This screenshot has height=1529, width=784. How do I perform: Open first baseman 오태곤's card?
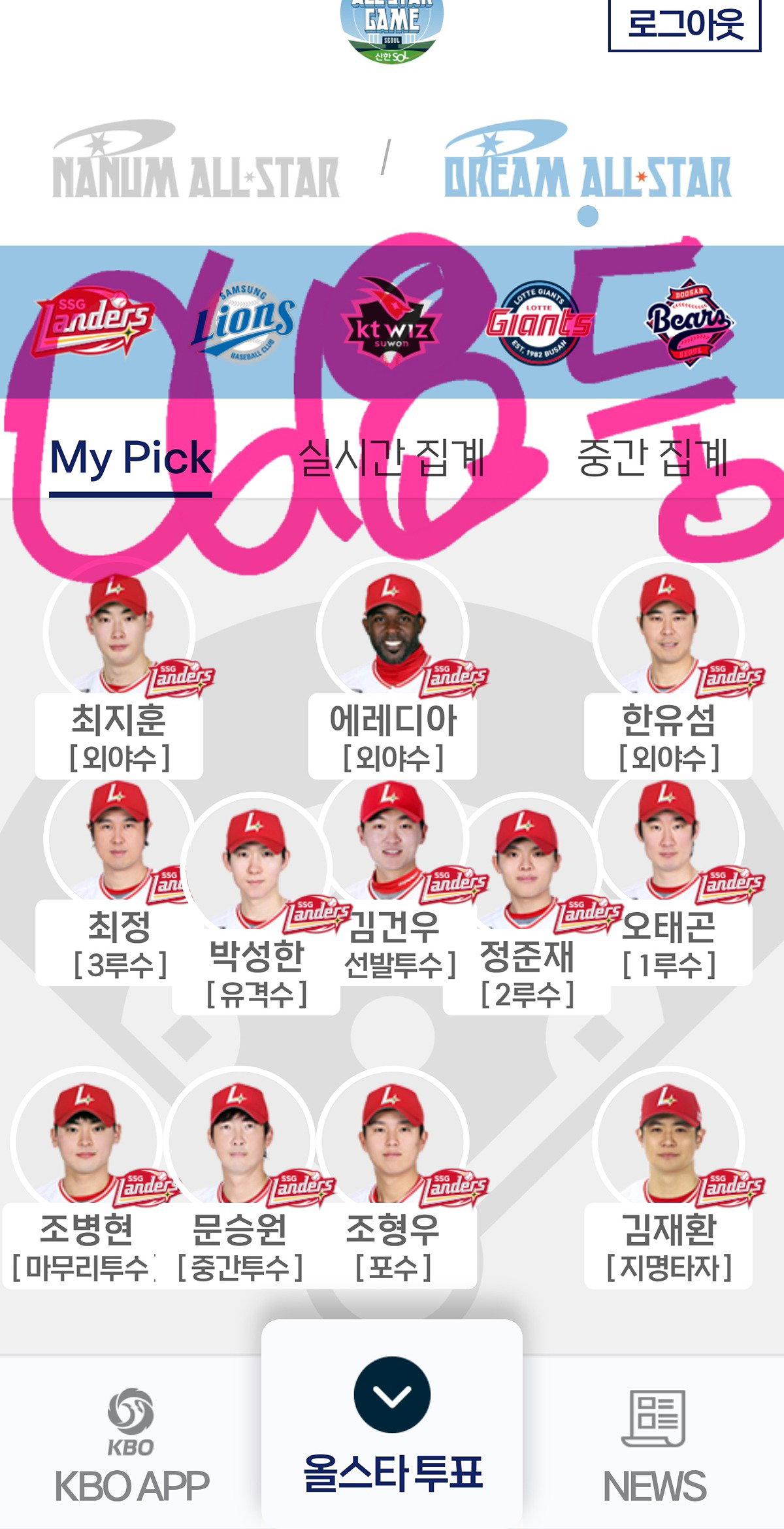668,879
